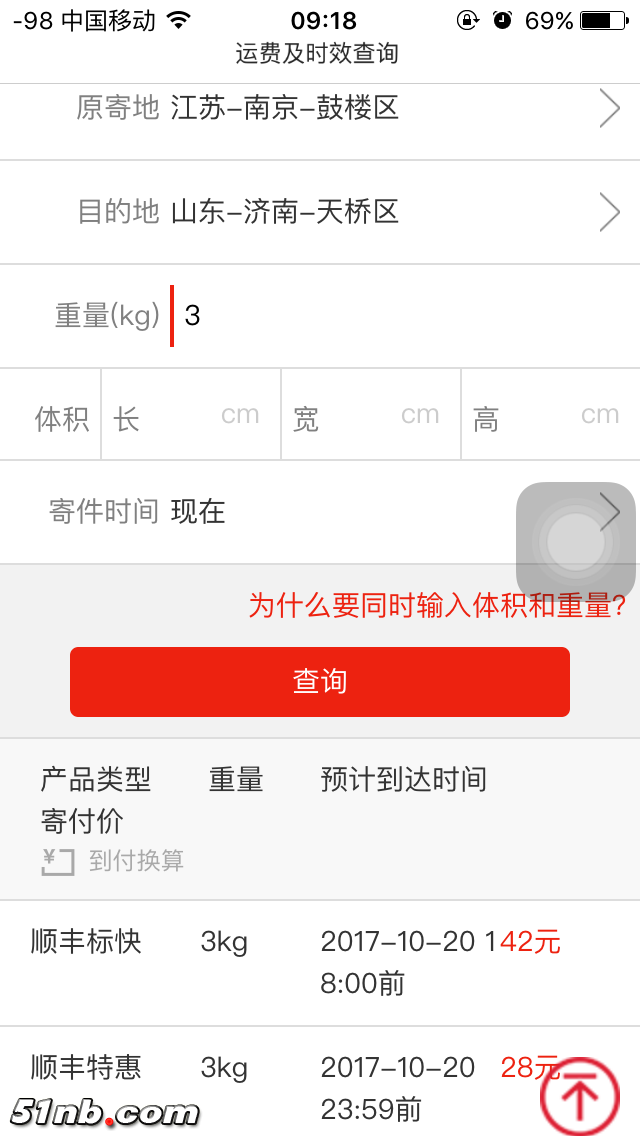Open 为什么要同时输入体积和重量 help link
Image resolution: width=640 pixels, height=1136 pixels.
tap(437, 605)
